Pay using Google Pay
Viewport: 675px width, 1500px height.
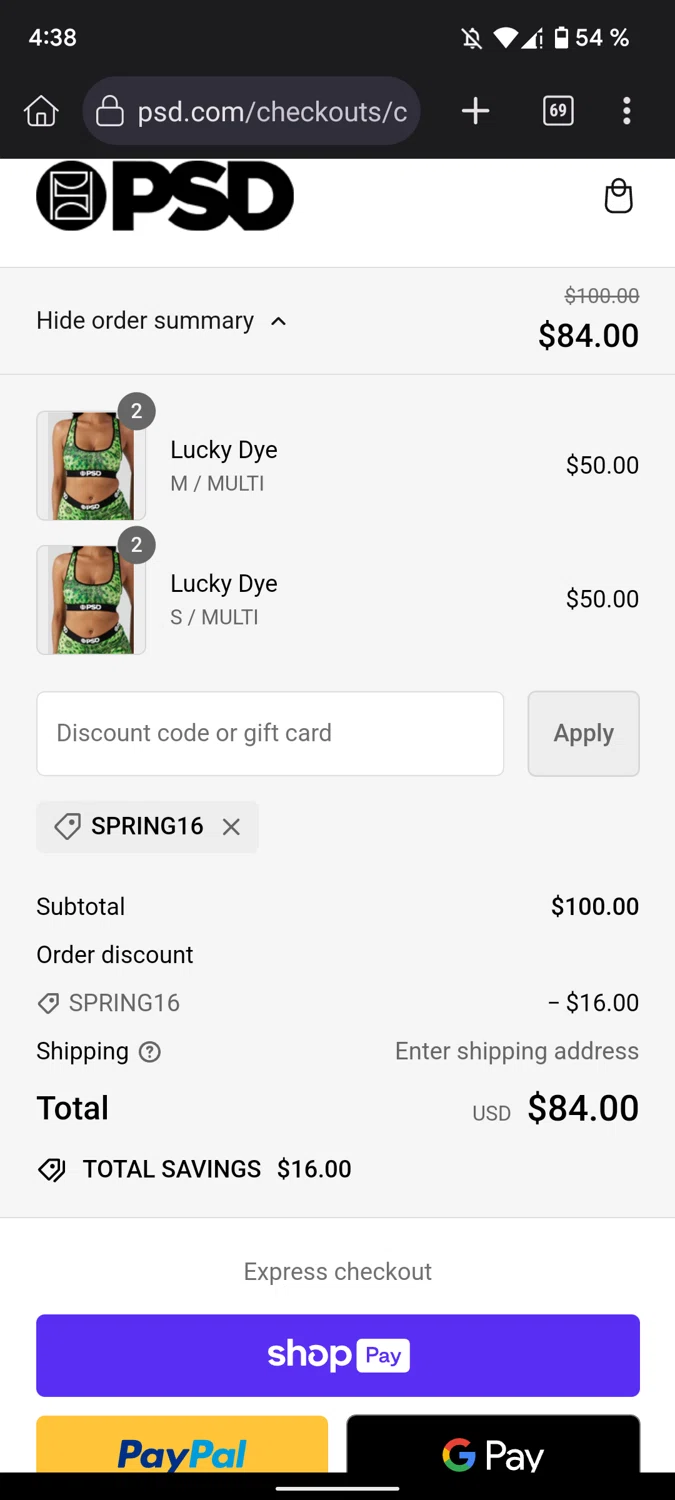point(493,1447)
